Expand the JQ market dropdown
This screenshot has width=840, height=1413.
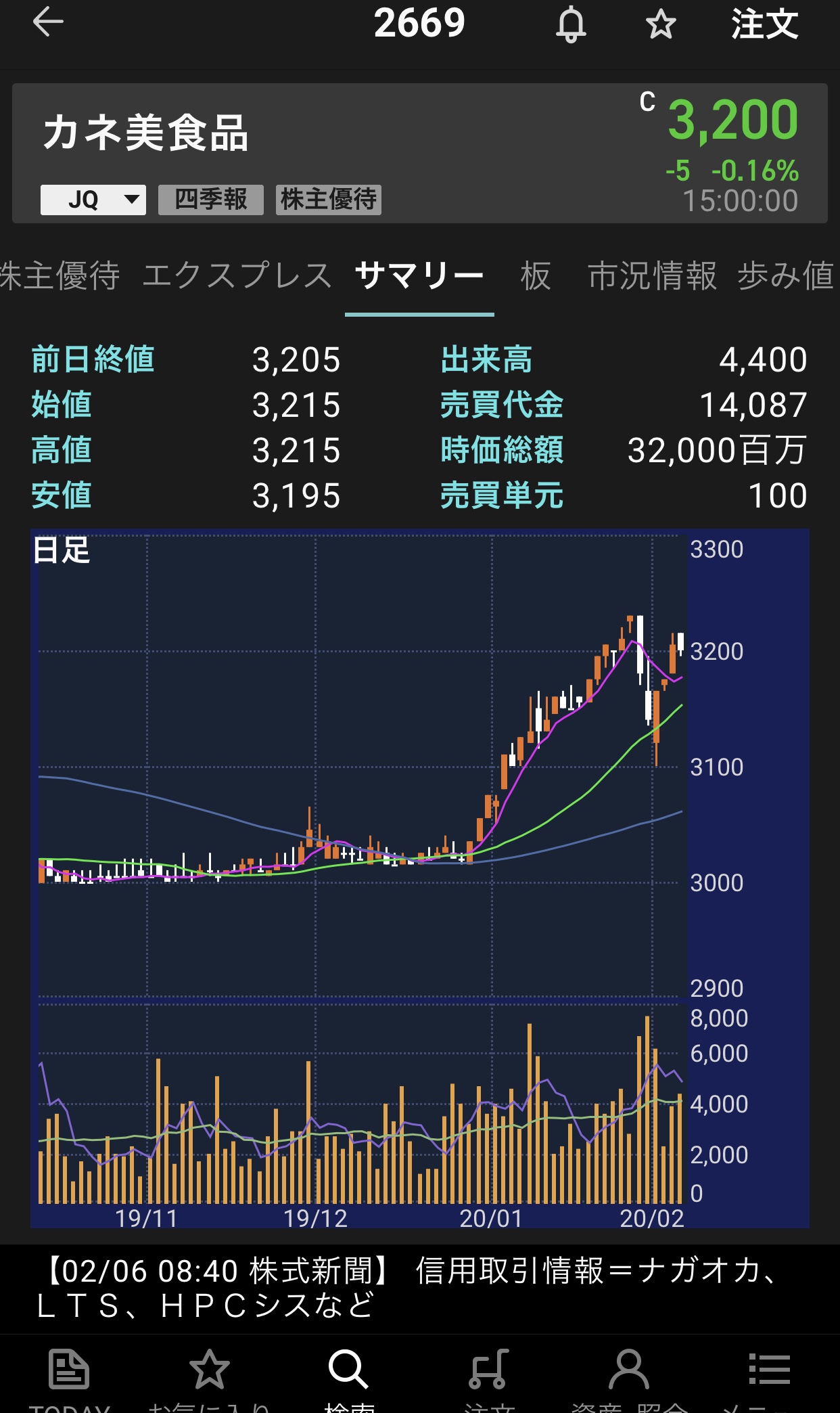point(93,200)
